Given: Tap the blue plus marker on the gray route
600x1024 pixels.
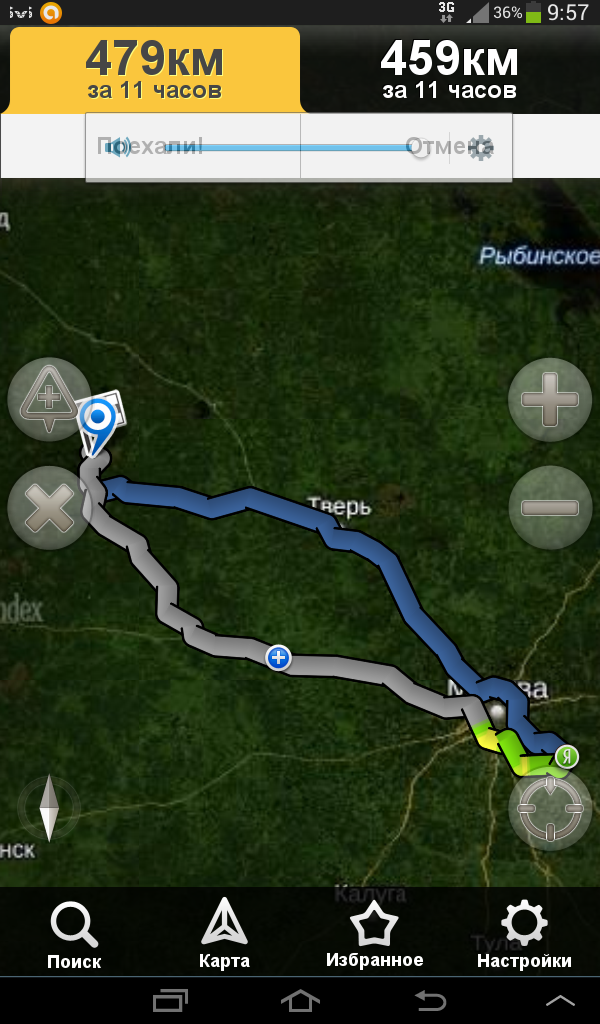Looking at the screenshot, I should pyautogui.click(x=278, y=658).
